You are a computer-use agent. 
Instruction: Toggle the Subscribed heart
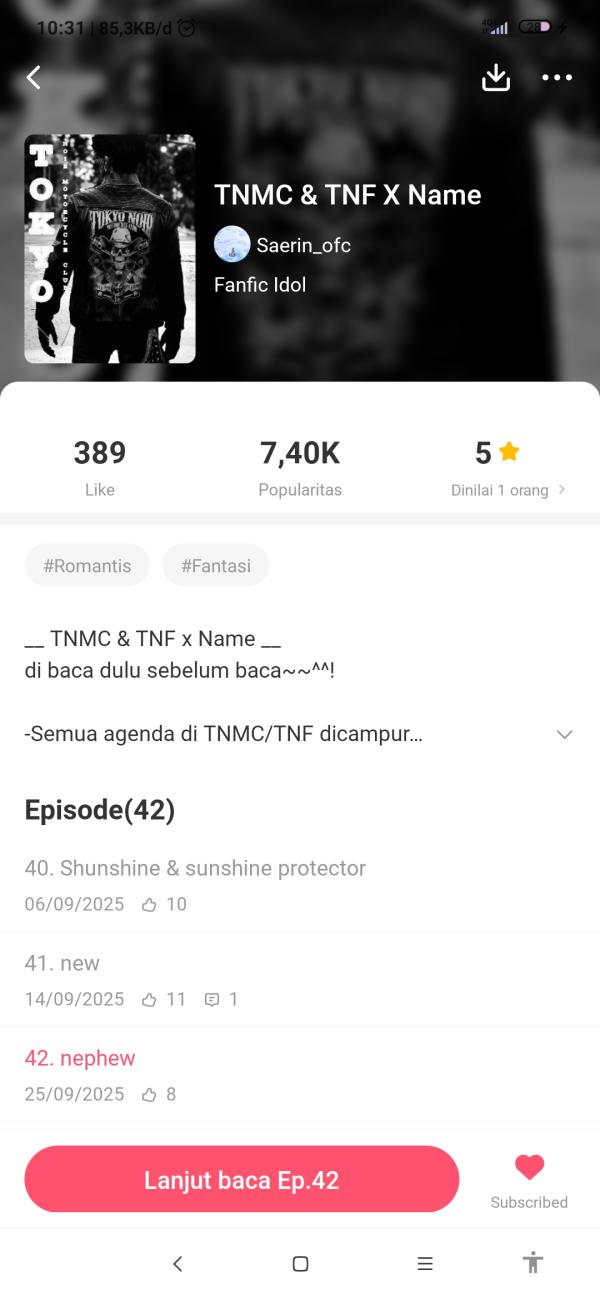click(x=529, y=1168)
